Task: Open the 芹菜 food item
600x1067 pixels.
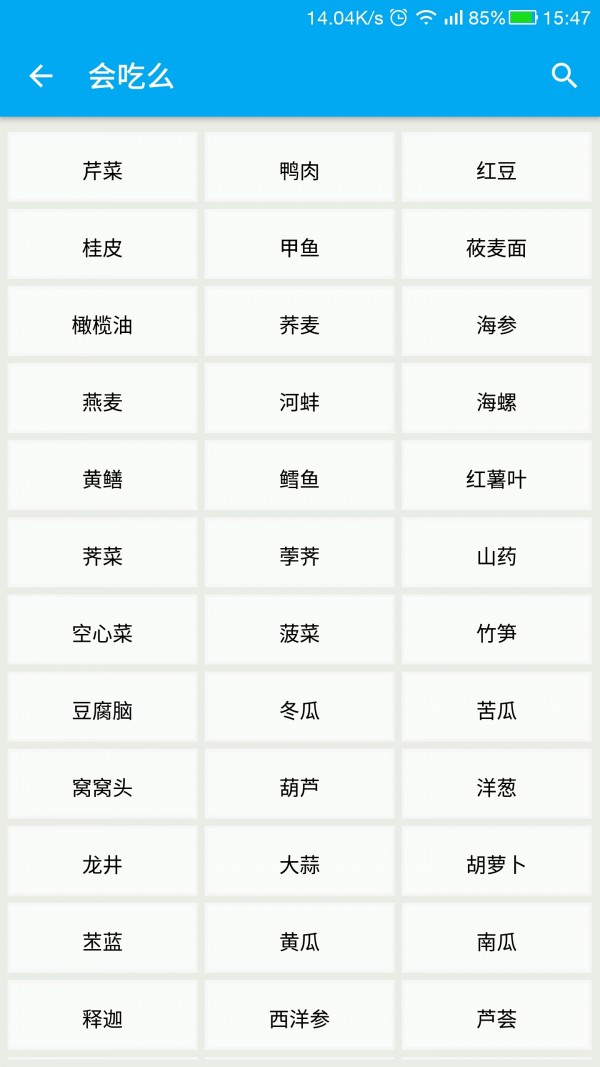Action: (x=102, y=167)
